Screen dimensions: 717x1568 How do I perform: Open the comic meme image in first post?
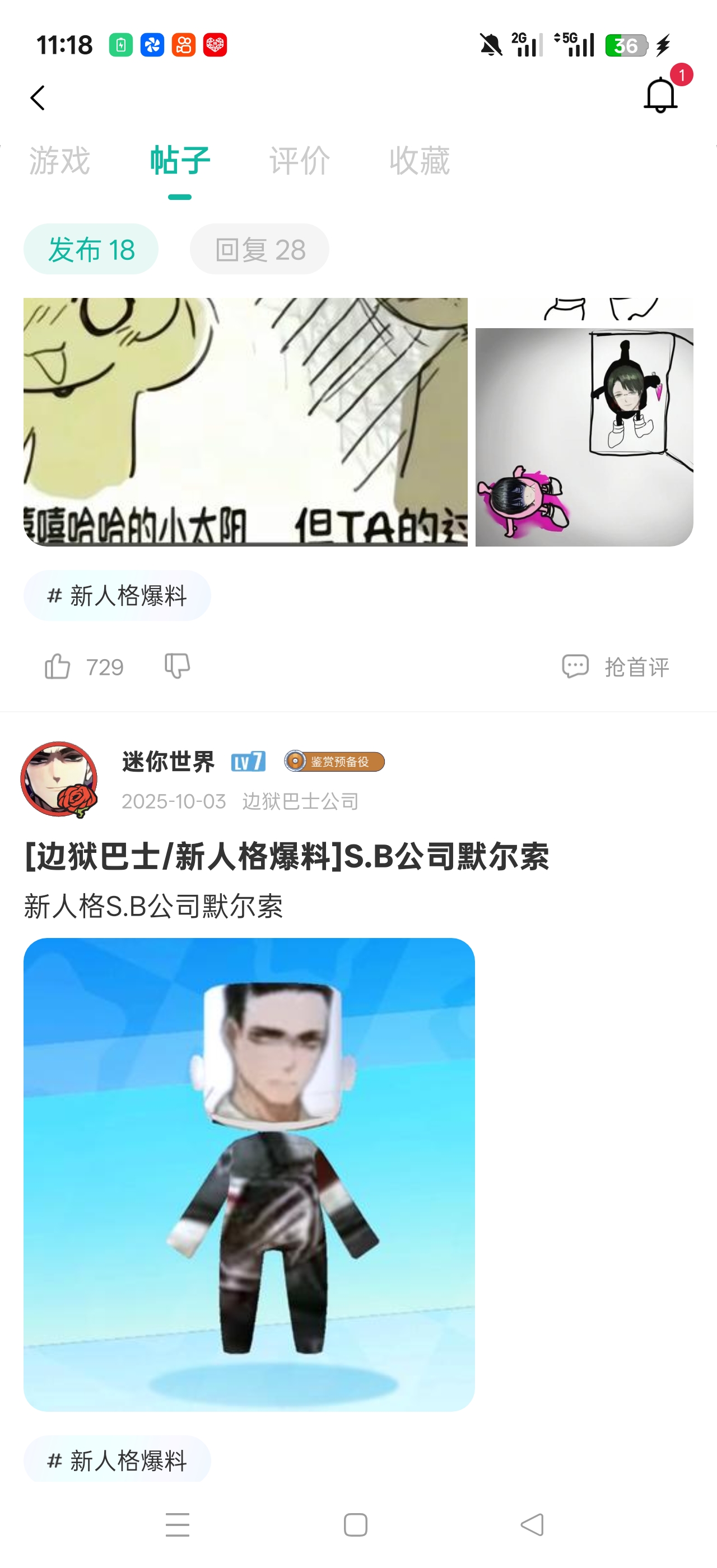pyautogui.click(x=245, y=421)
